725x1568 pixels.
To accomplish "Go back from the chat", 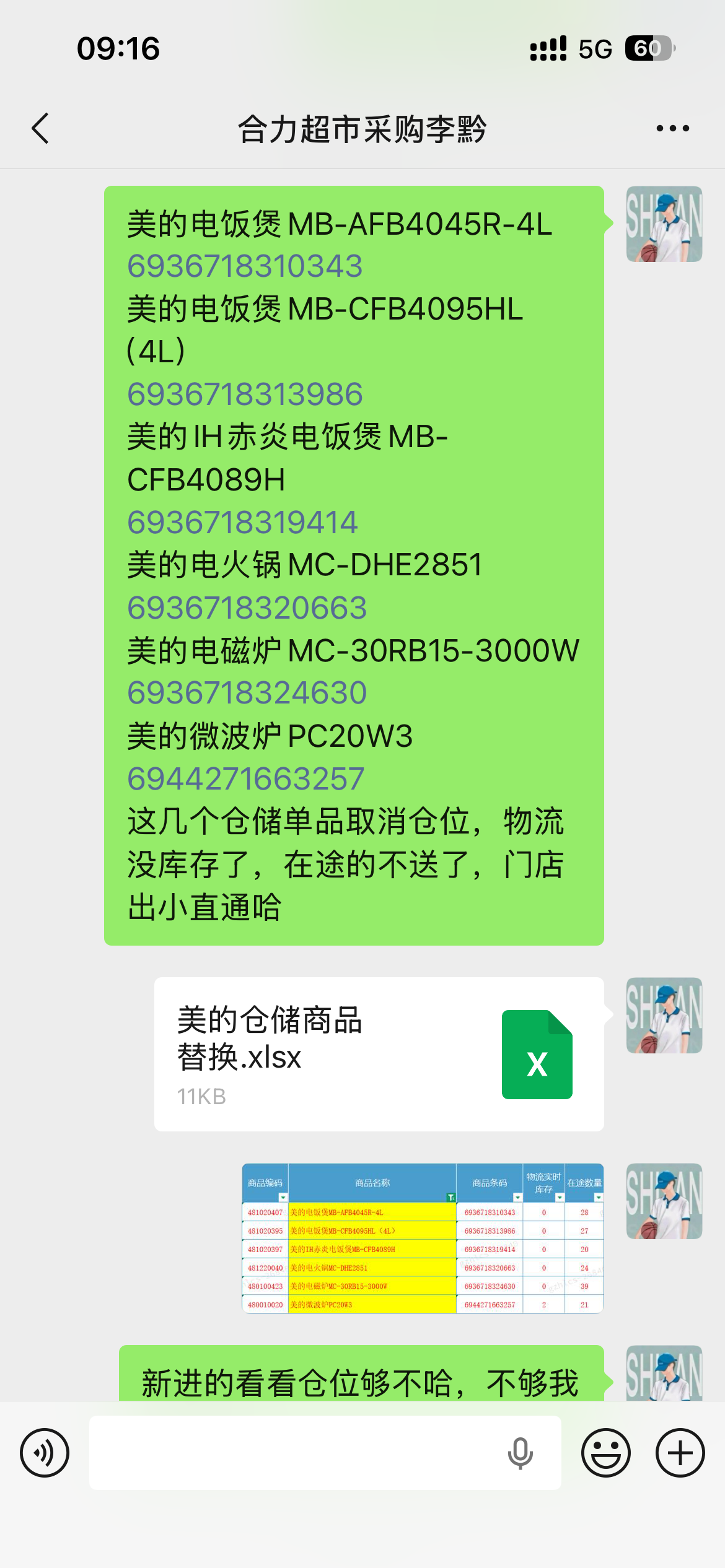I will click(x=41, y=129).
